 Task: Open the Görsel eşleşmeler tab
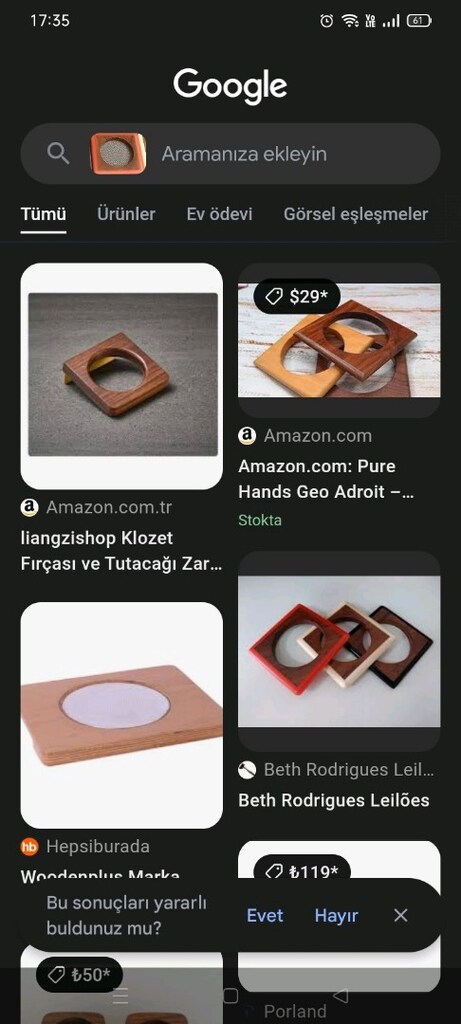click(356, 214)
